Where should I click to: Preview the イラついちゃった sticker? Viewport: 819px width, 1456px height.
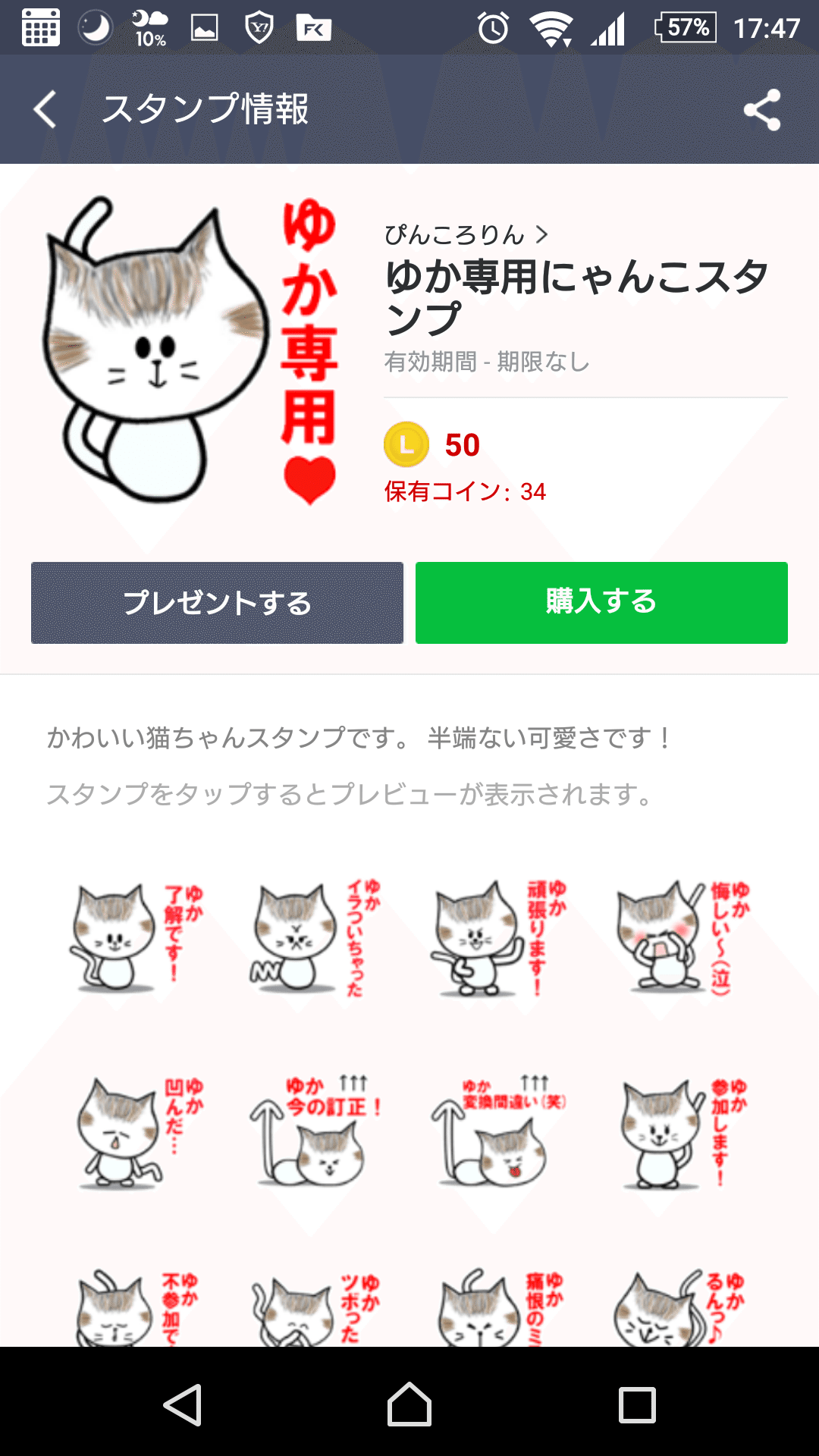(x=315, y=937)
